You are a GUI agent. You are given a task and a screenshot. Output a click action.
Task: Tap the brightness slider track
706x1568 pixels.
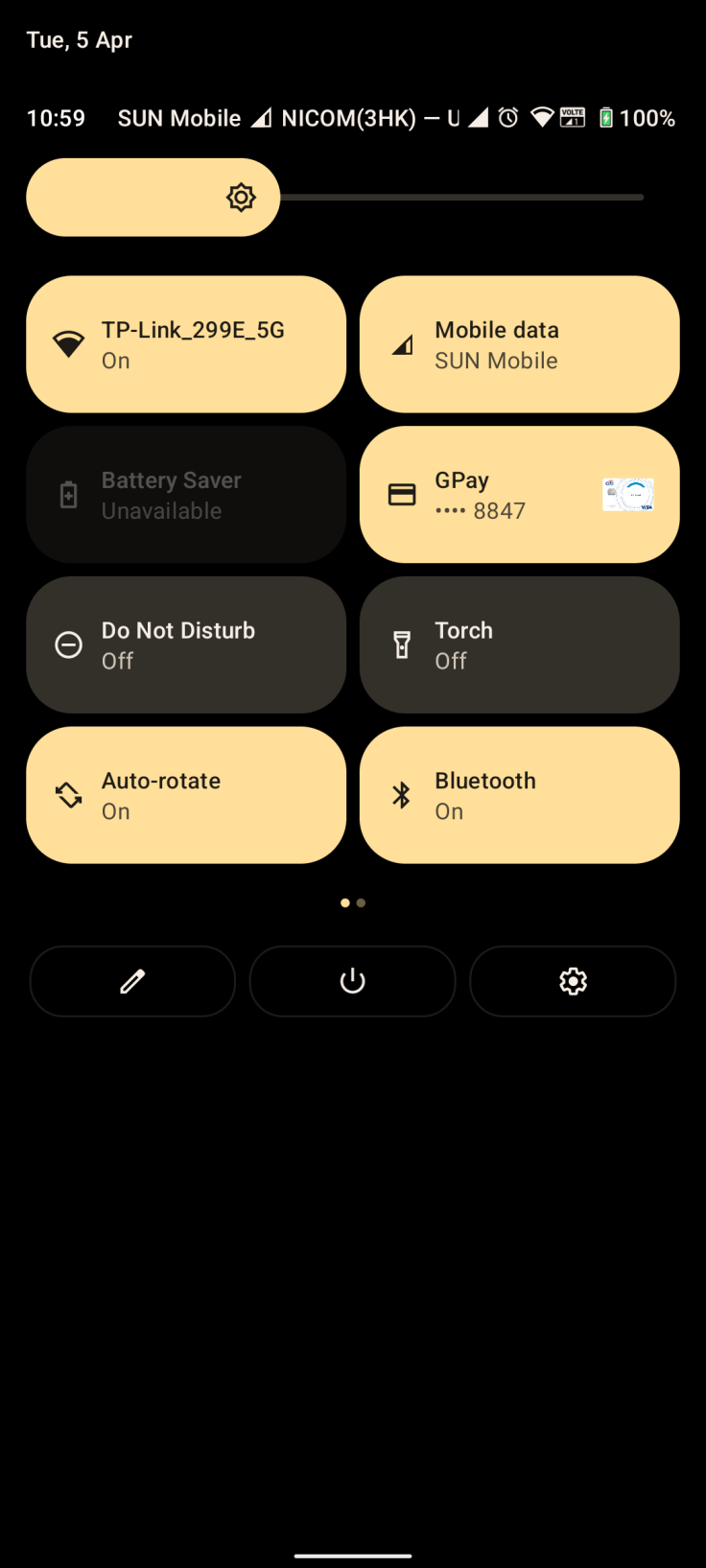460,198
